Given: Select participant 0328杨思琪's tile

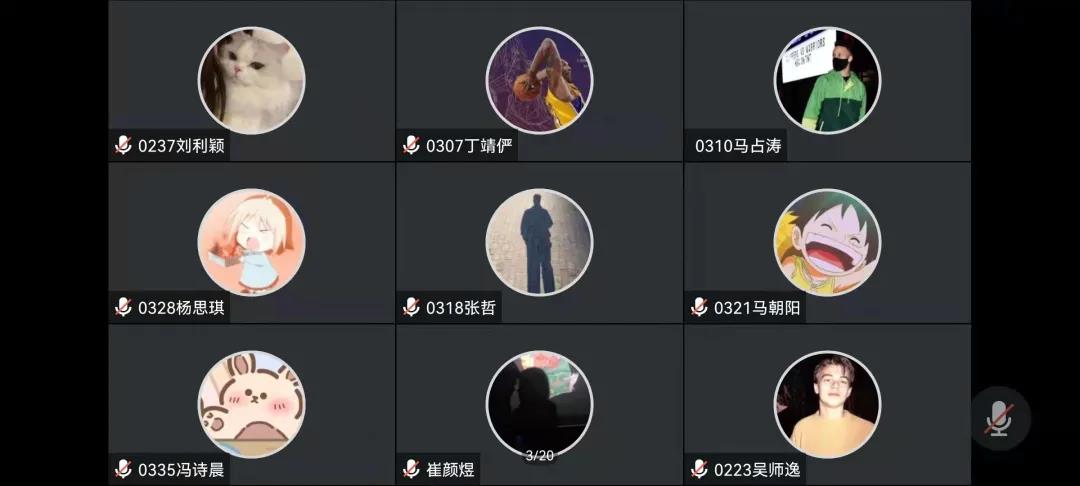Looking at the screenshot, I should [x=251, y=243].
